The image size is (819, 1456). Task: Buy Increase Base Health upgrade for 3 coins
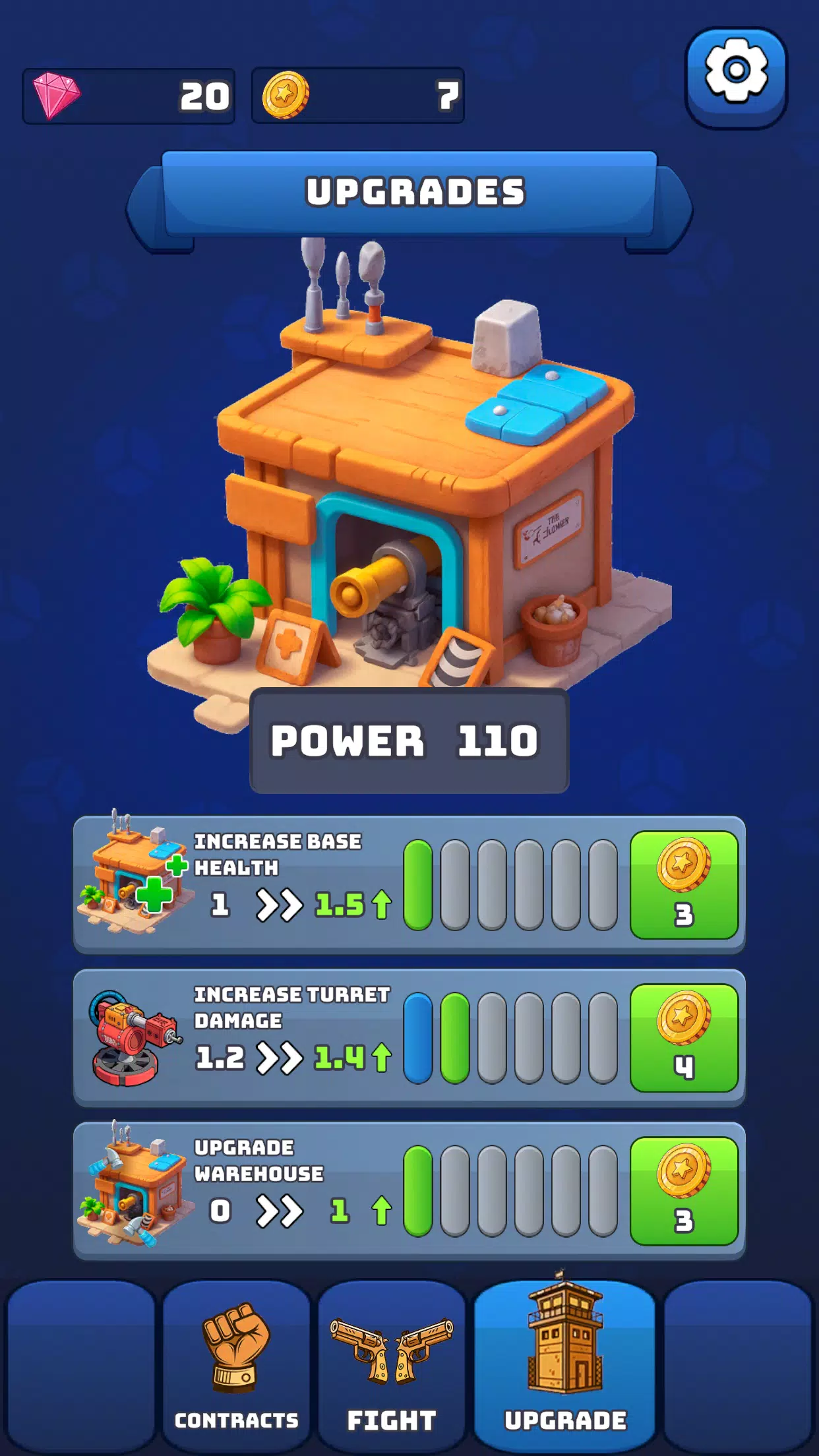pyautogui.click(x=684, y=885)
